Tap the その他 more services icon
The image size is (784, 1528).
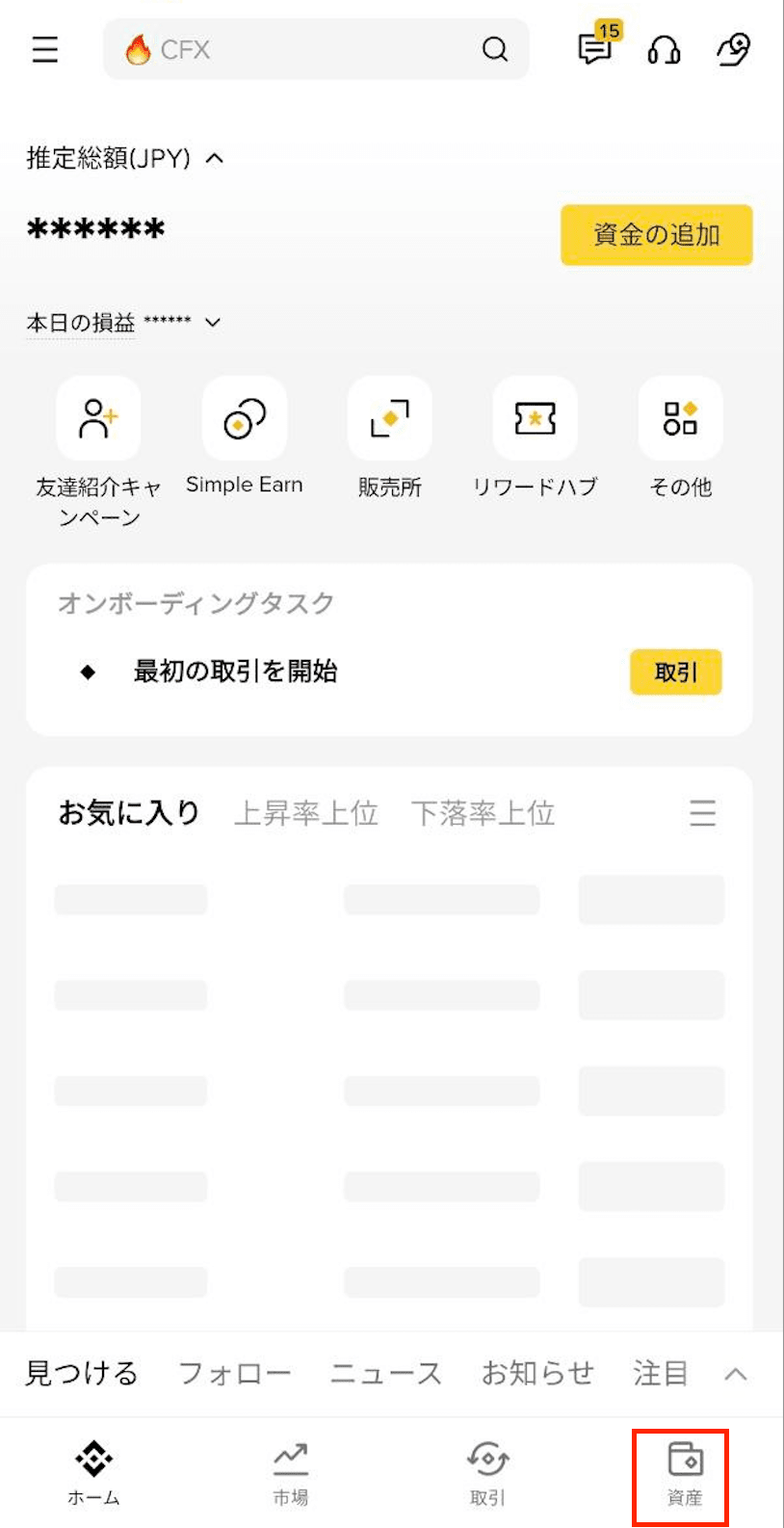point(680,418)
